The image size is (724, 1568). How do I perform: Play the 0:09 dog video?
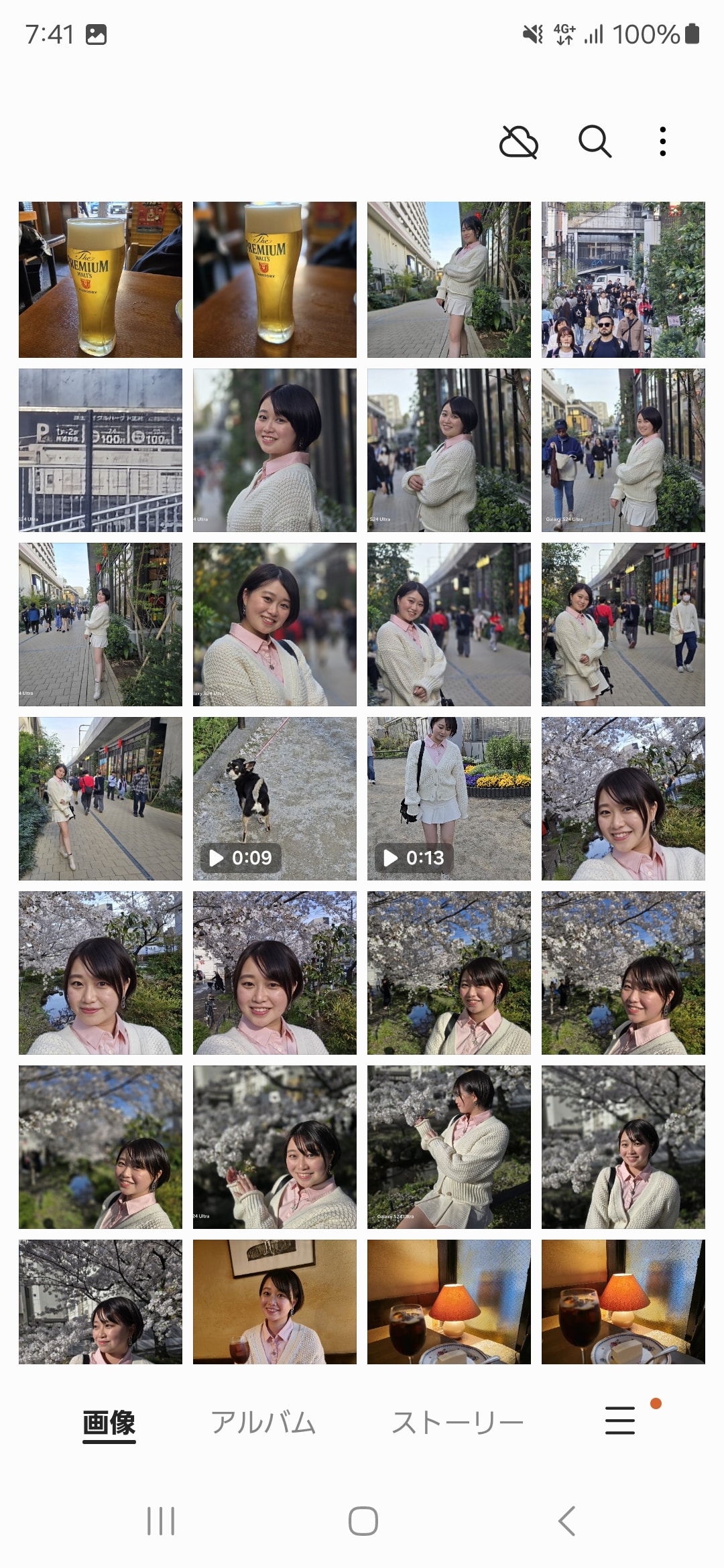(x=275, y=797)
